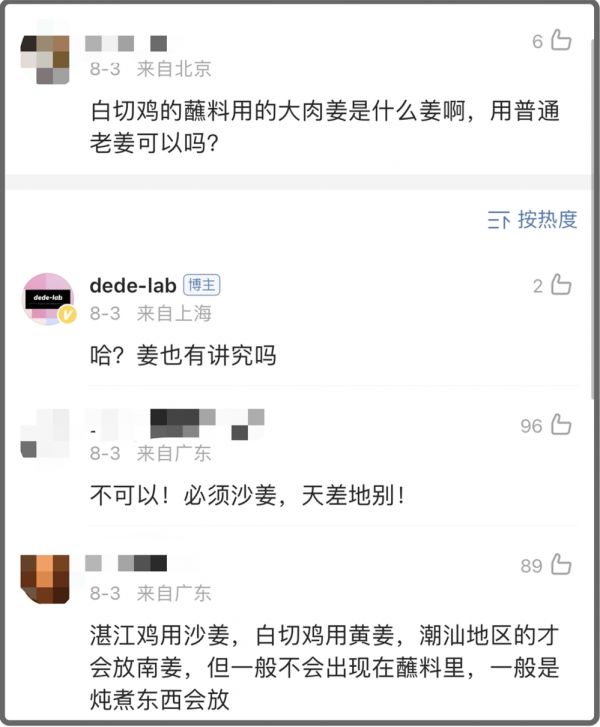The width and height of the screenshot is (600, 727).
Task: Like dede-lab's reply
Action: tap(561, 286)
